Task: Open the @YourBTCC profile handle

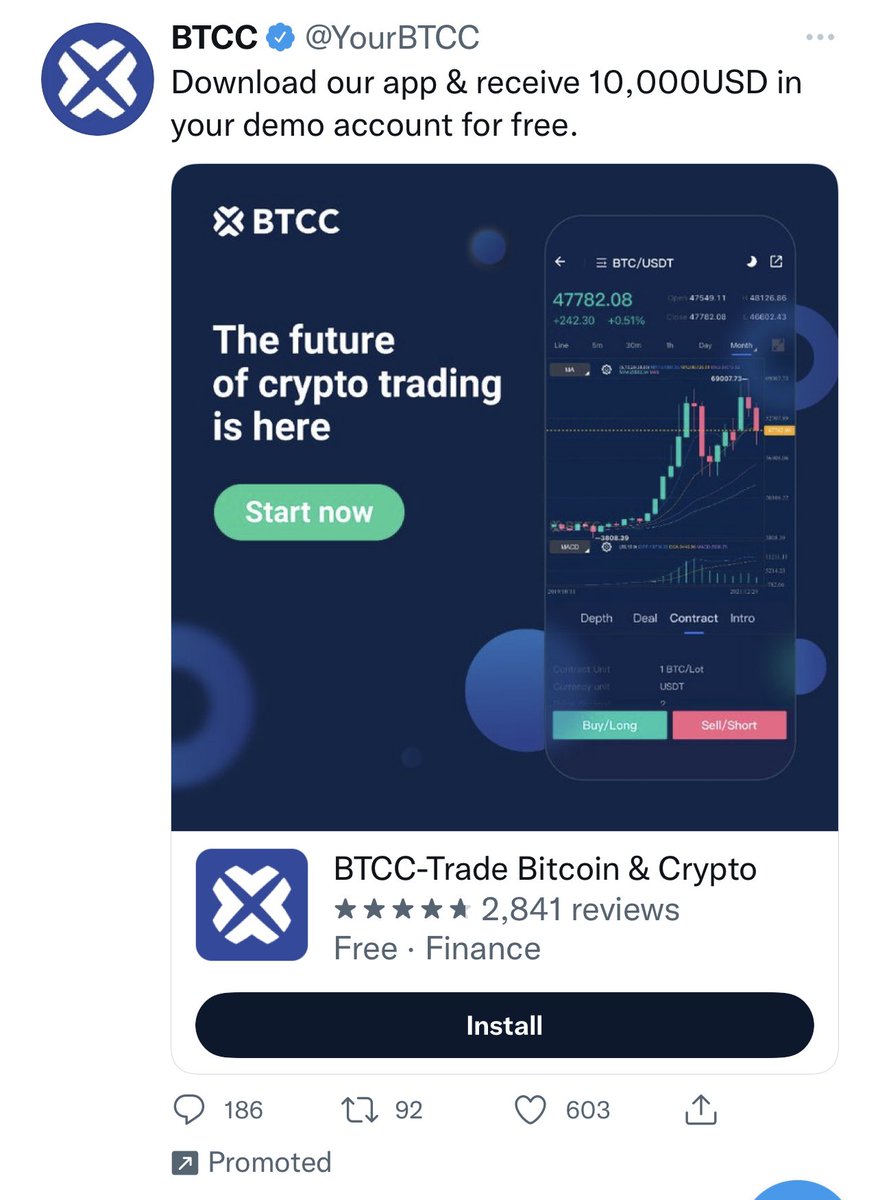Action: point(391,38)
